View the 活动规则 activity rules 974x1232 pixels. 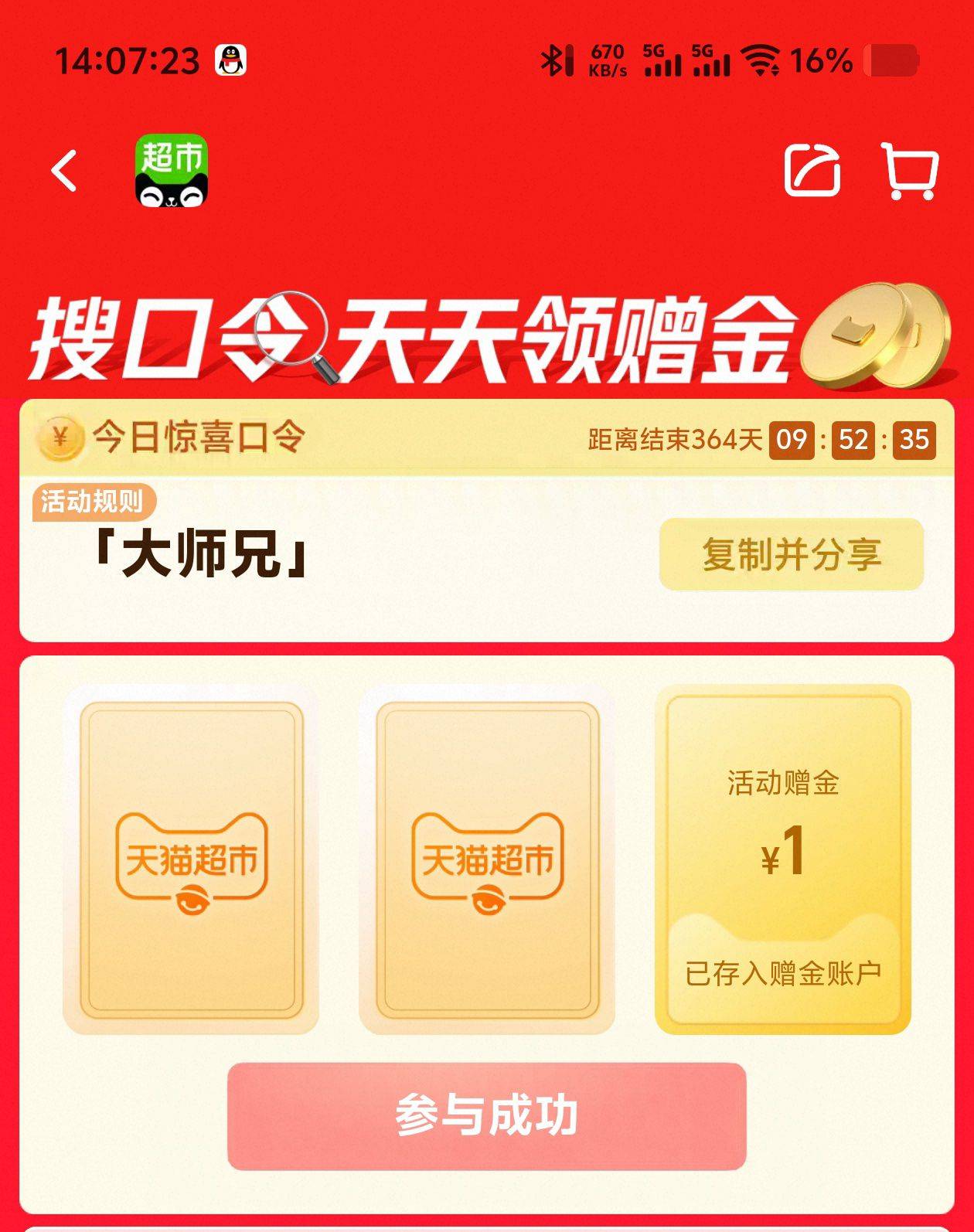pos(93,502)
